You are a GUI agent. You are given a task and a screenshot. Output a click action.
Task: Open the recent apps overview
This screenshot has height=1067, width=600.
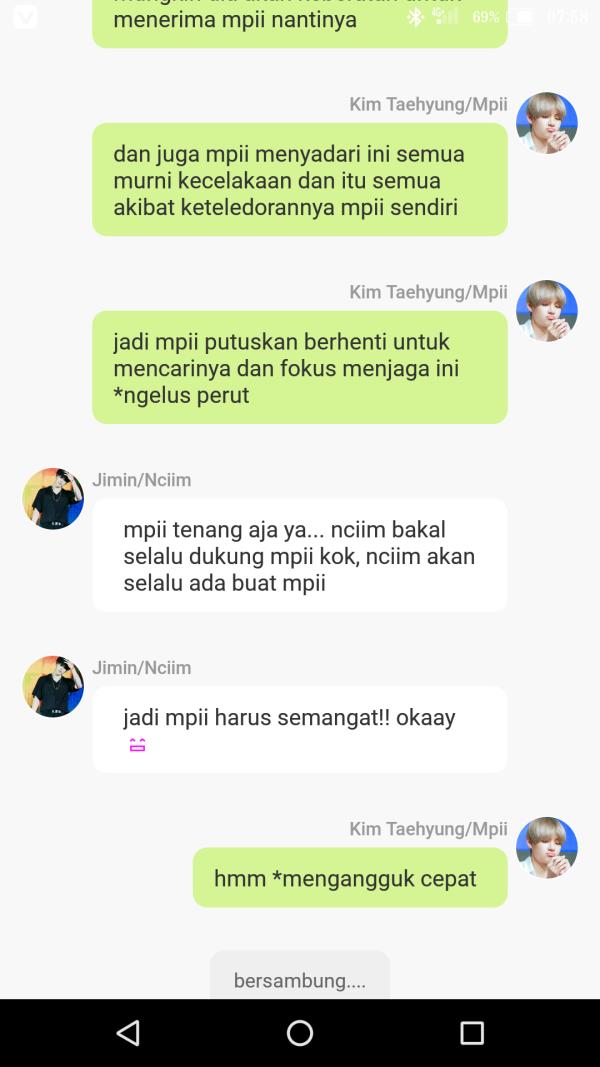coord(472,1033)
